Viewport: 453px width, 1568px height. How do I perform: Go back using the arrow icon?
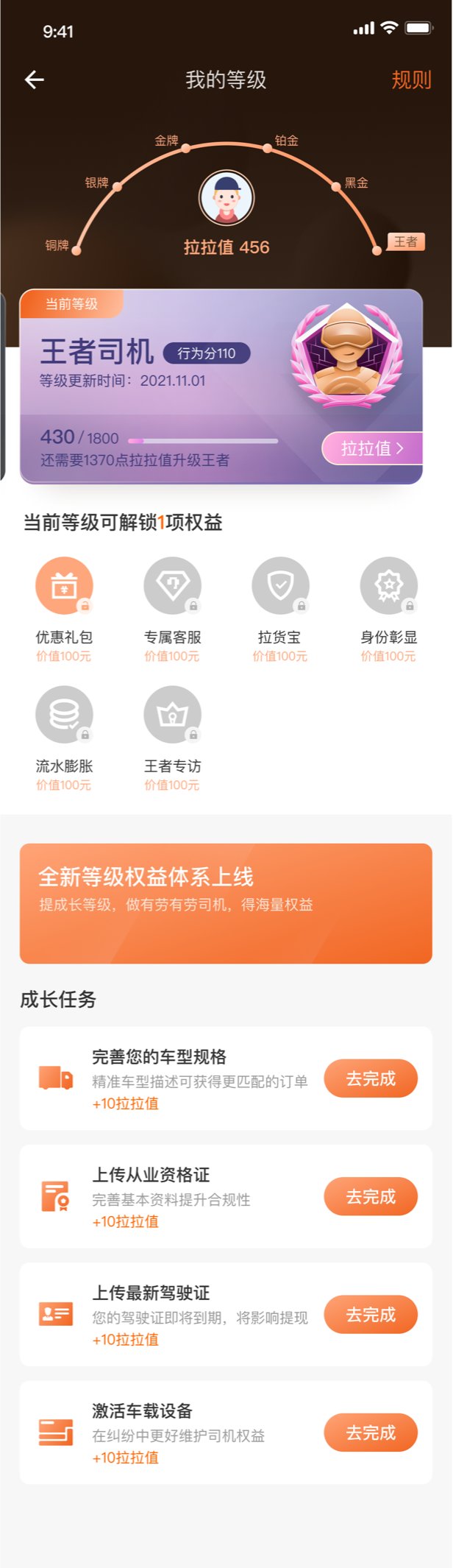click(x=35, y=80)
